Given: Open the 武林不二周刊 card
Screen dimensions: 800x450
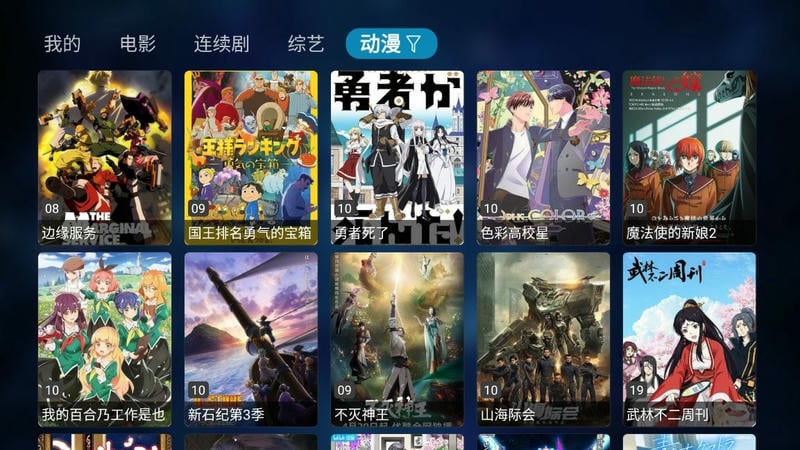Looking at the screenshot, I should pyautogui.click(x=689, y=339).
